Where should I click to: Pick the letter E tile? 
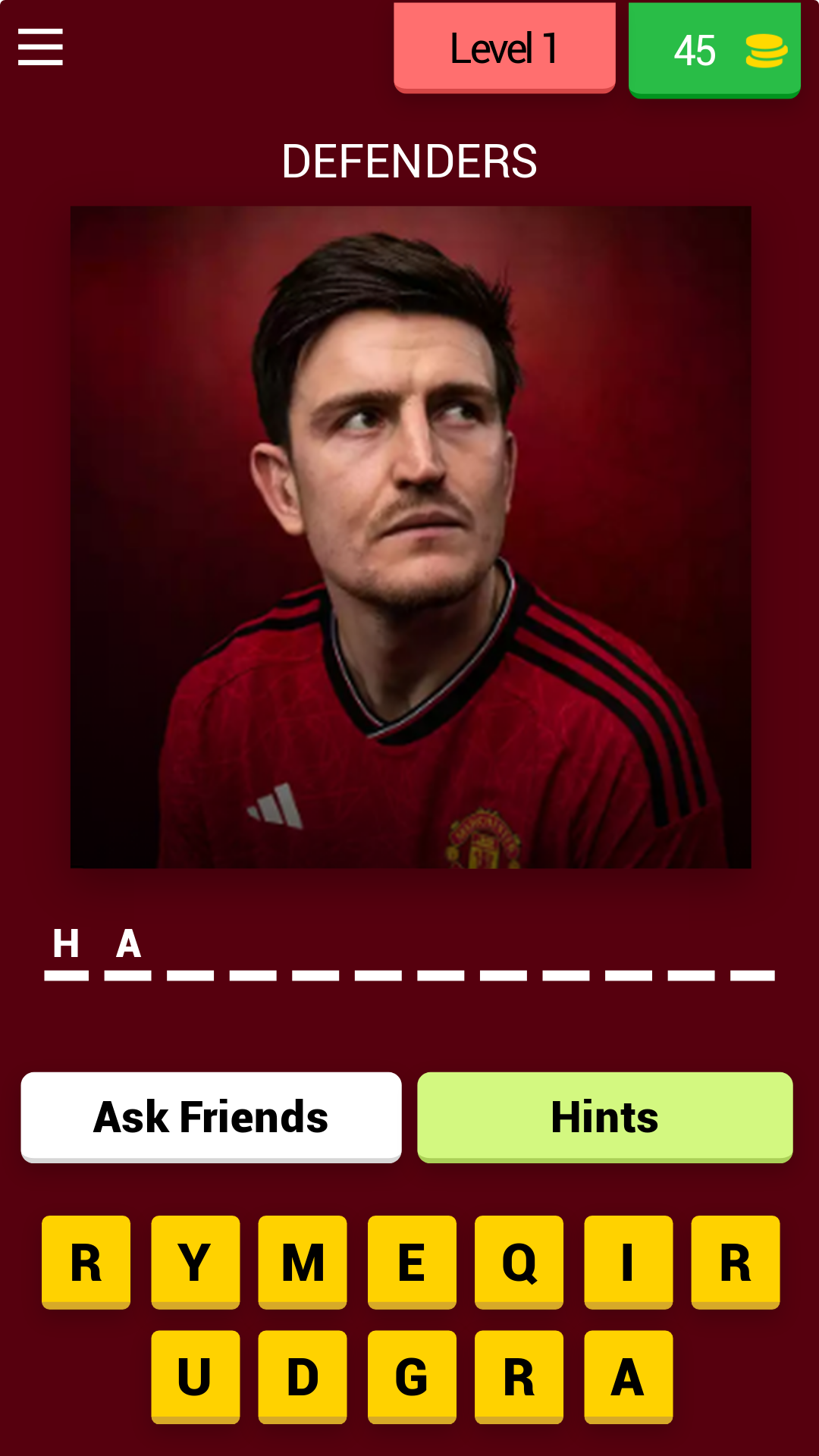point(412,1263)
